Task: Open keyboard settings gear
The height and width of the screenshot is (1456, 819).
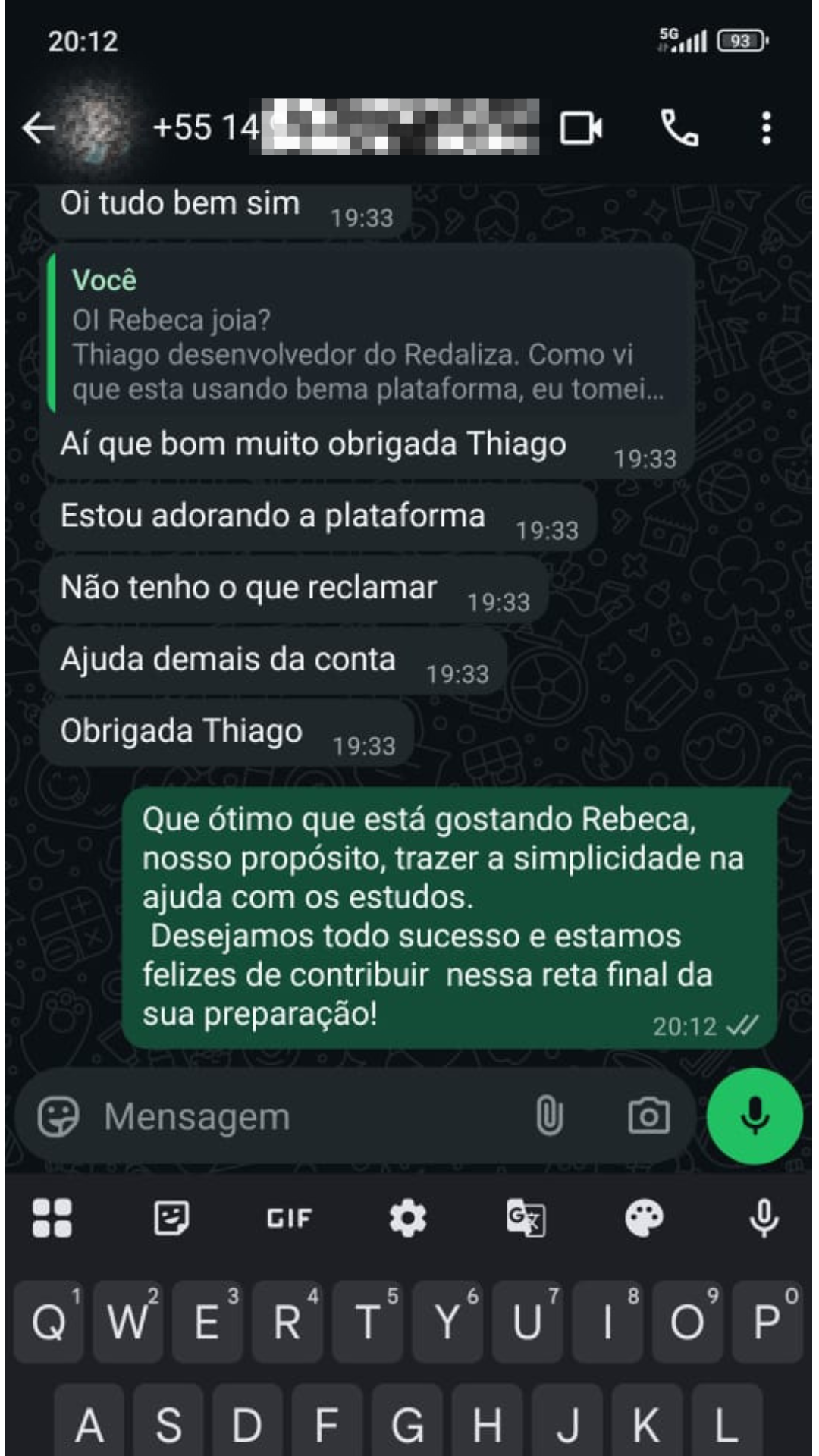Action: pyautogui.click(x=408, y=1218)
